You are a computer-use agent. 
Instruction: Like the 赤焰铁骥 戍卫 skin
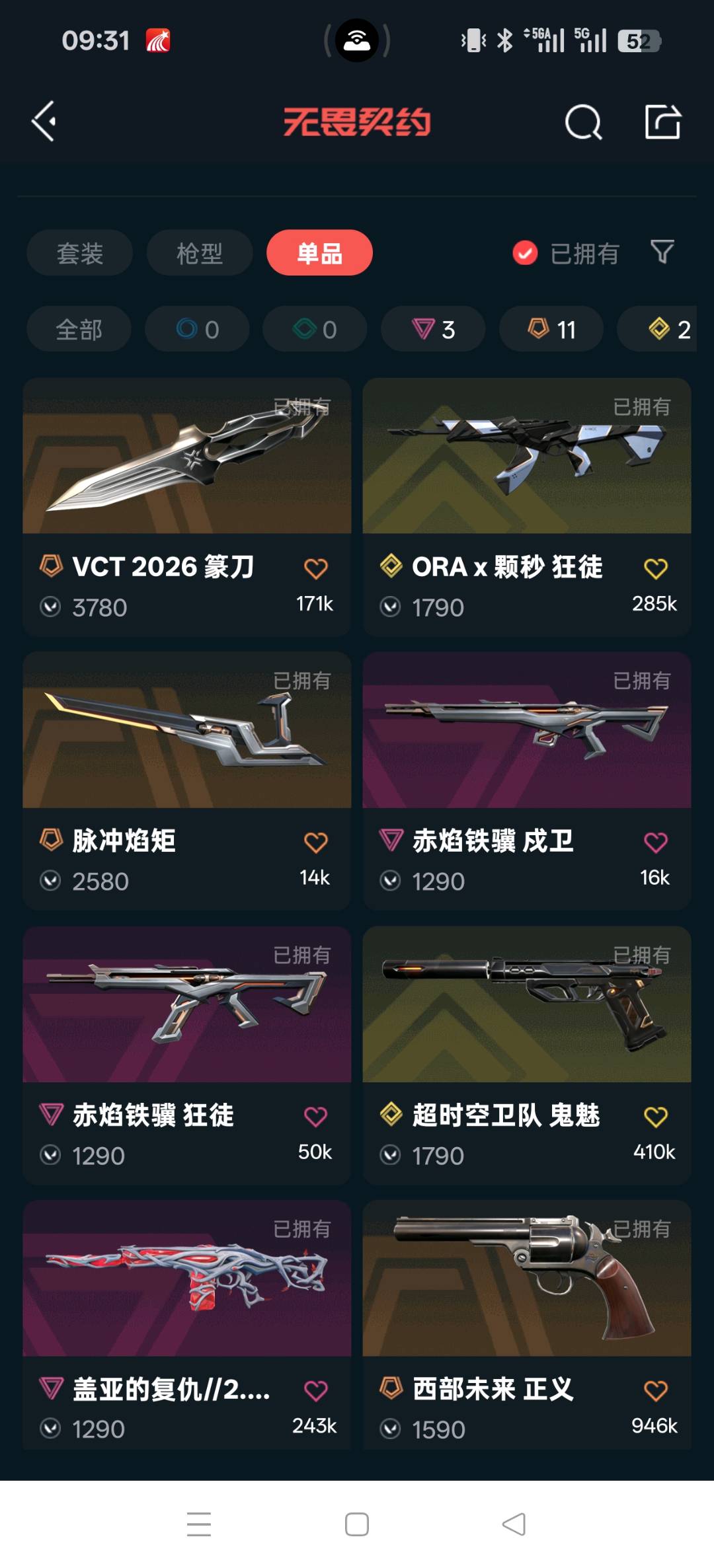[655, 842]
